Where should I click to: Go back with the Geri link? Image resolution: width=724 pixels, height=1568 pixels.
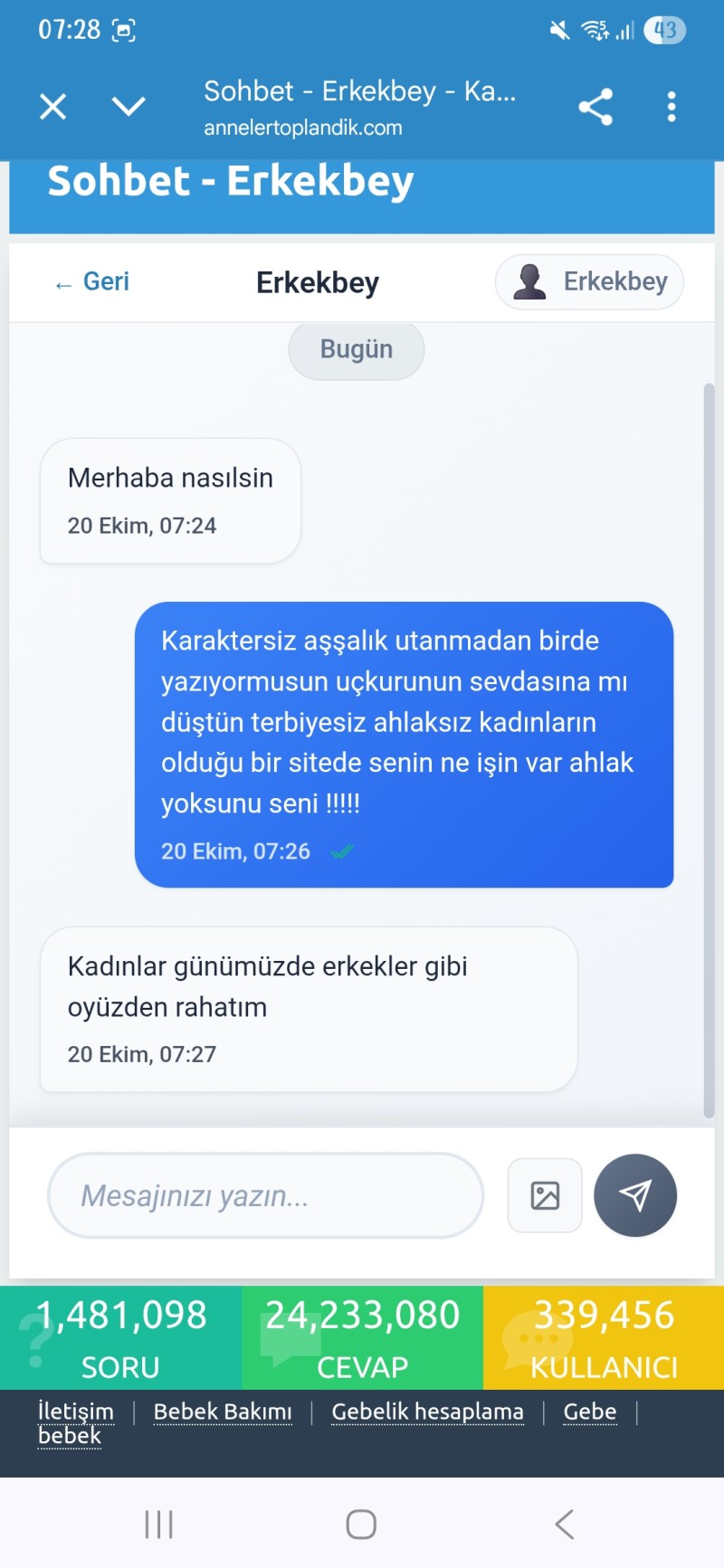[92, 282]
